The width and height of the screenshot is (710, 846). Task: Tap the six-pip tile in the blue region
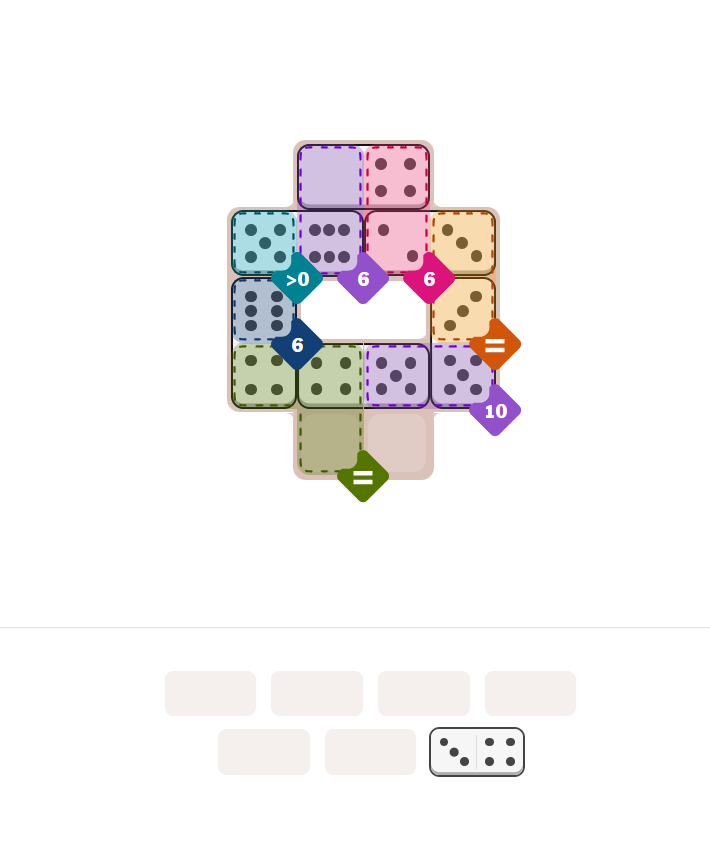[263, 310]
